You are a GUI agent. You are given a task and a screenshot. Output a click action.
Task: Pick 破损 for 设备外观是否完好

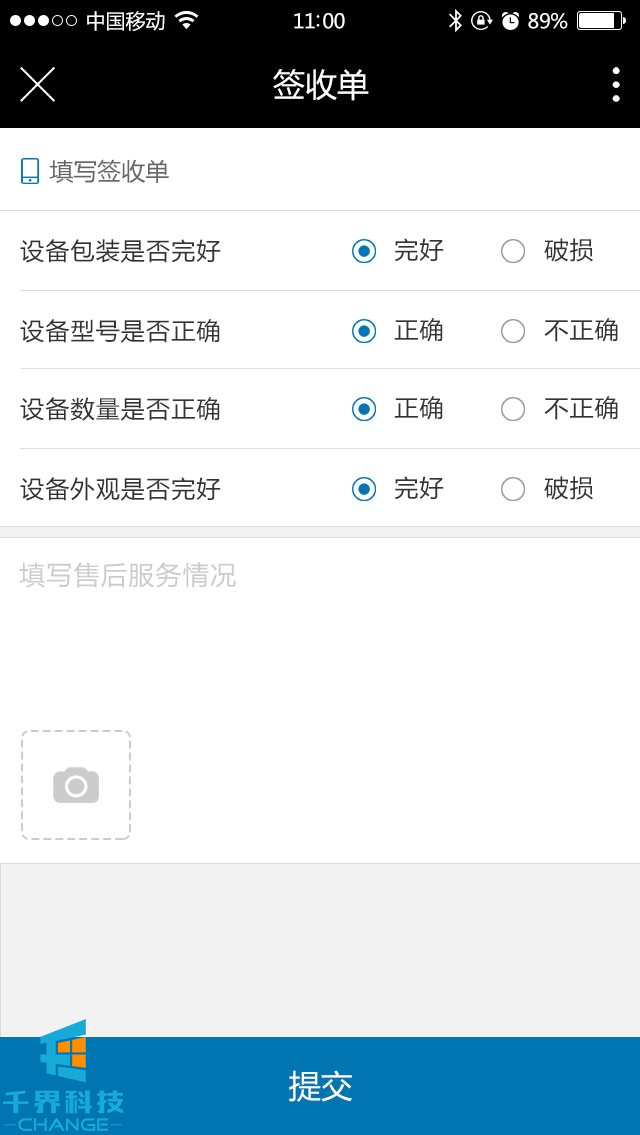point(513,489)
